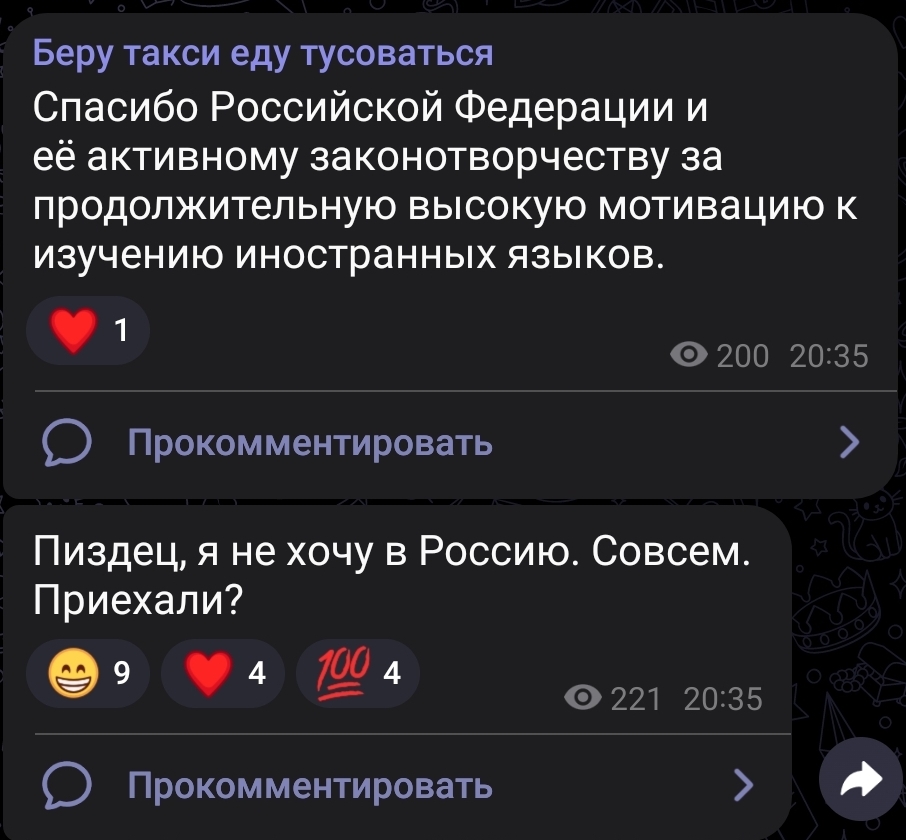Viewport: 906px width, 840px height.
Task: Comment on the "Приехали?" post
Action: coord(396,786)
